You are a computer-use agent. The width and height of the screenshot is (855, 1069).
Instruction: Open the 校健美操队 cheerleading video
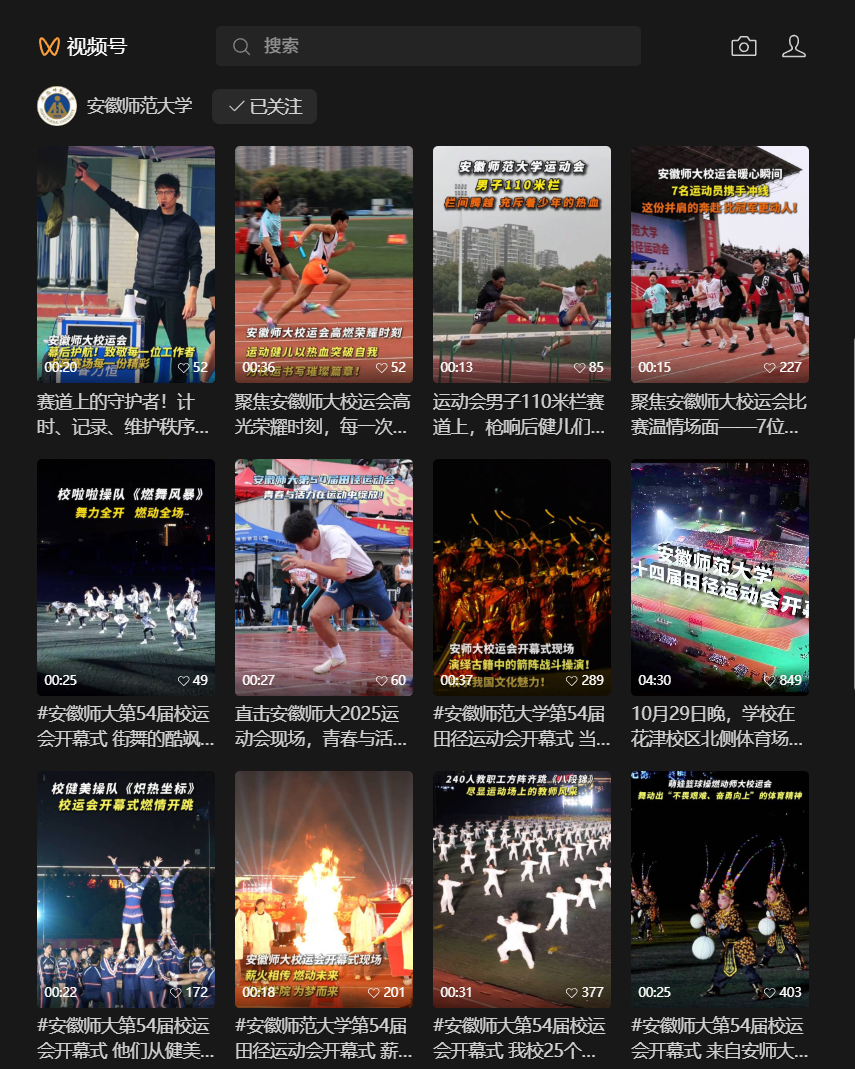pyautogui.click(x=126, y=888)
